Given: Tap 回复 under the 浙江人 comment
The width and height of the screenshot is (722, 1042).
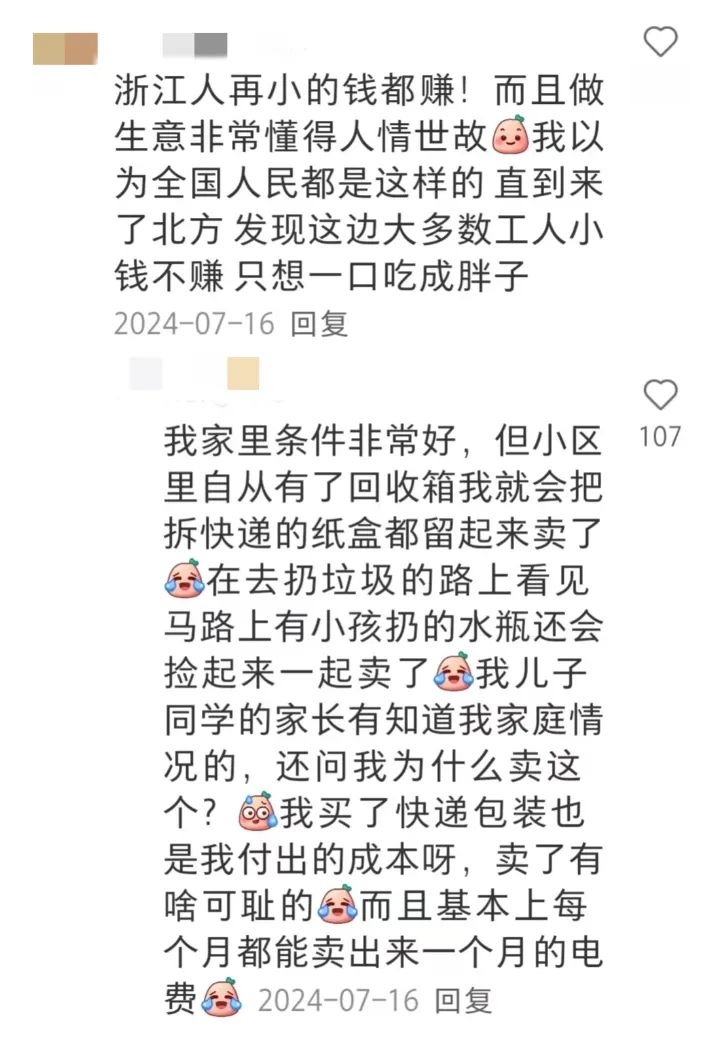Looking at the screenshot, I should point(319,324).
